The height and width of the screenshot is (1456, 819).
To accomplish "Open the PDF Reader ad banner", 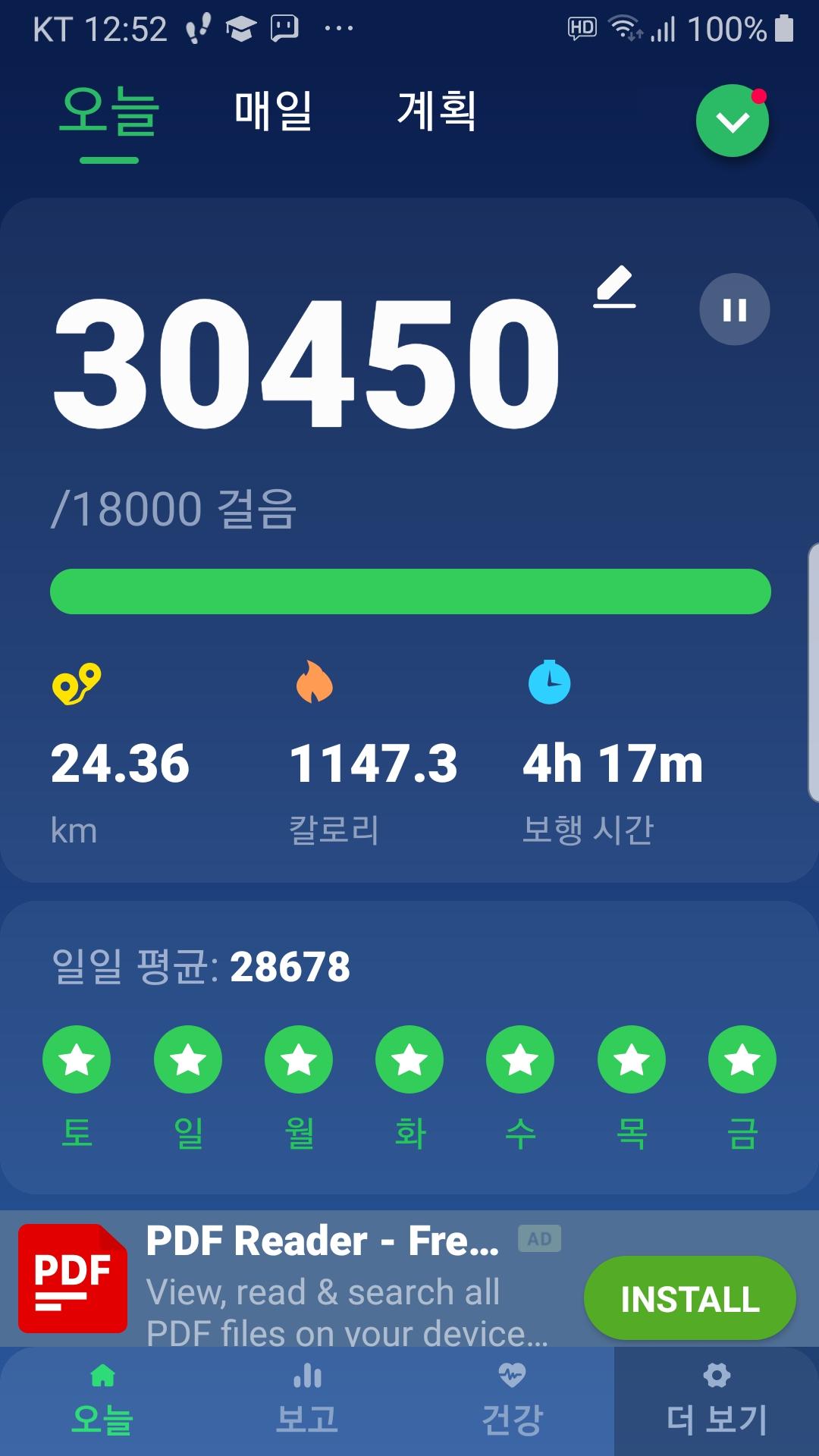I will click(x=322, y=1282).
